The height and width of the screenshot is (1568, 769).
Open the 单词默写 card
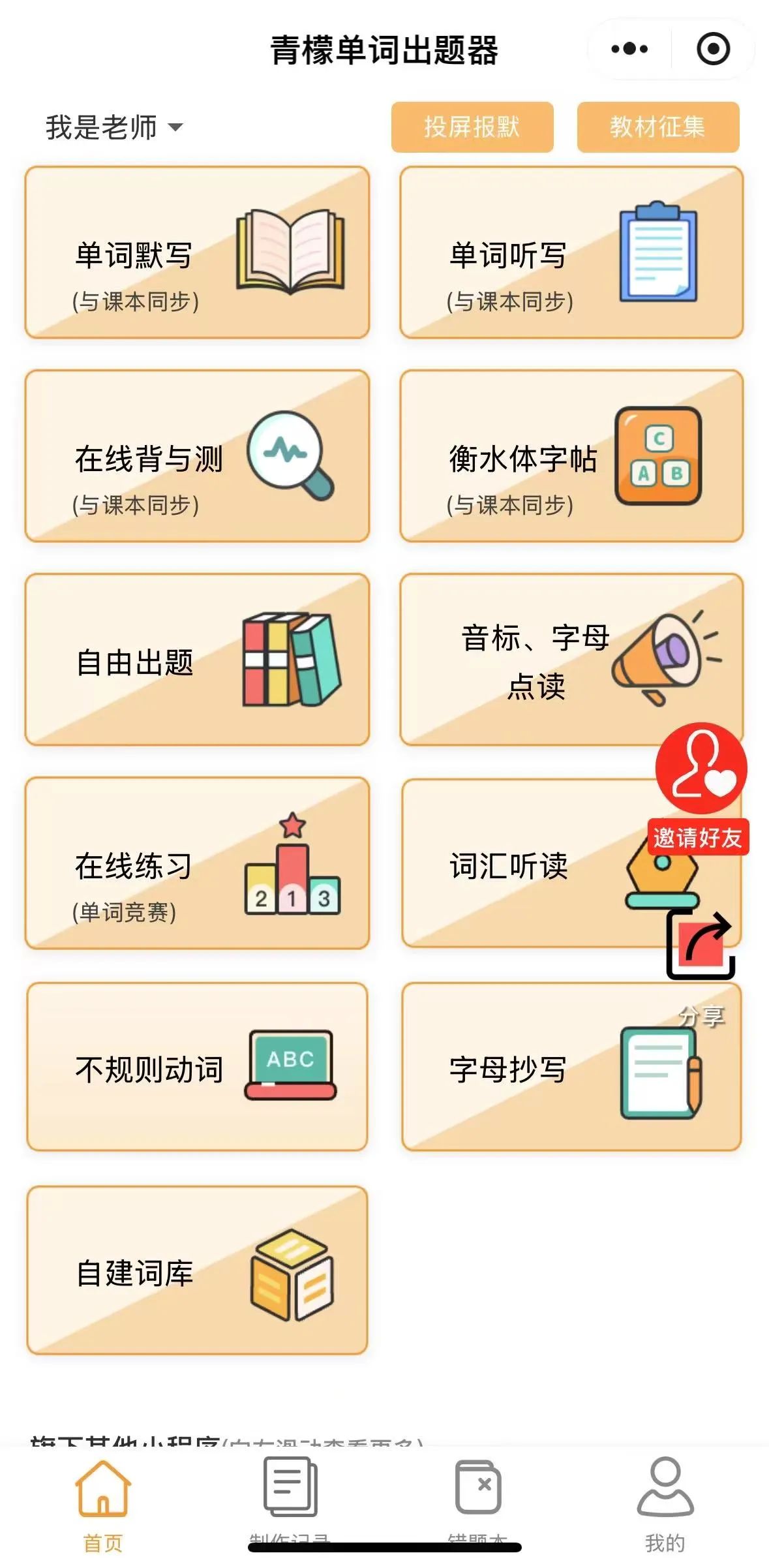[x=197, y=253]
